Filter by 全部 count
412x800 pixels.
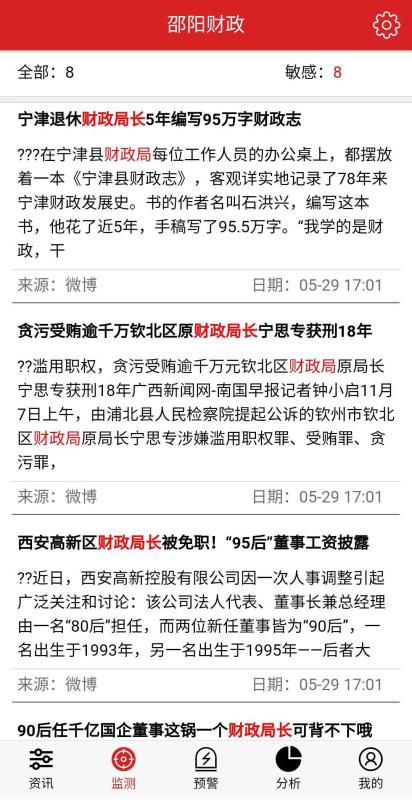point(46,72)
